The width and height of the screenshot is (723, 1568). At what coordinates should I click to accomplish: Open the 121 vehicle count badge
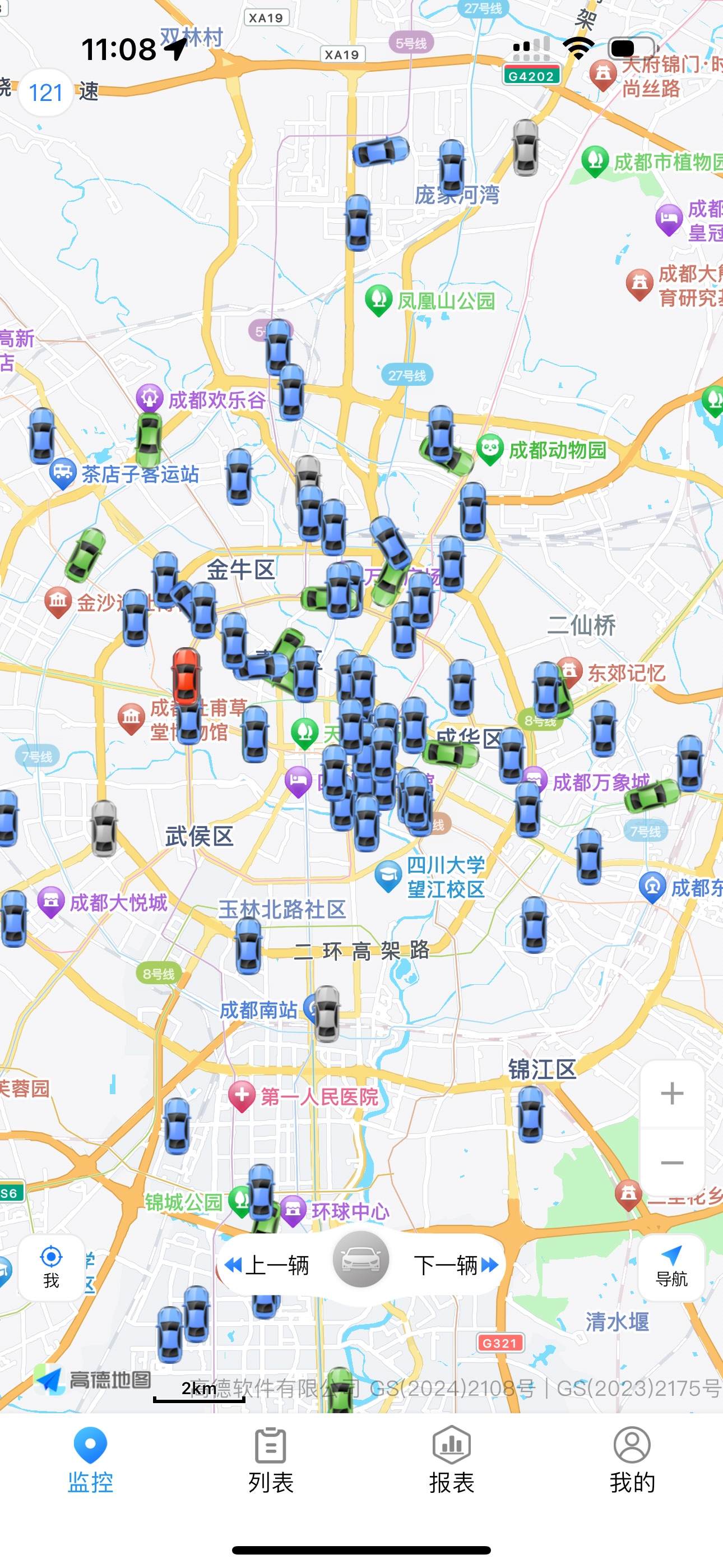click(45, 93)
